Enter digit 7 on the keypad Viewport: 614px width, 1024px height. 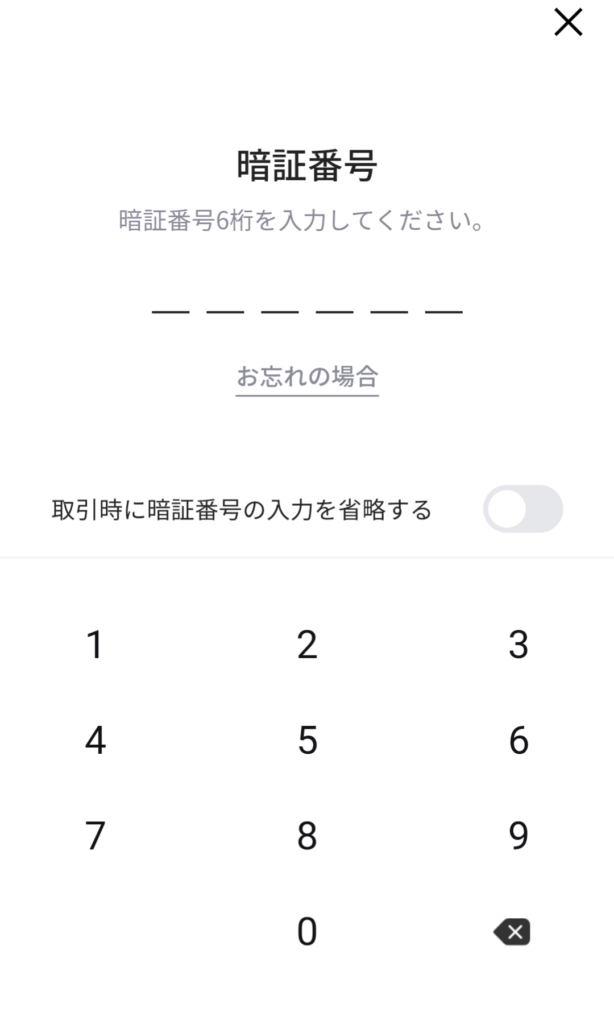(x=95, y=835)
